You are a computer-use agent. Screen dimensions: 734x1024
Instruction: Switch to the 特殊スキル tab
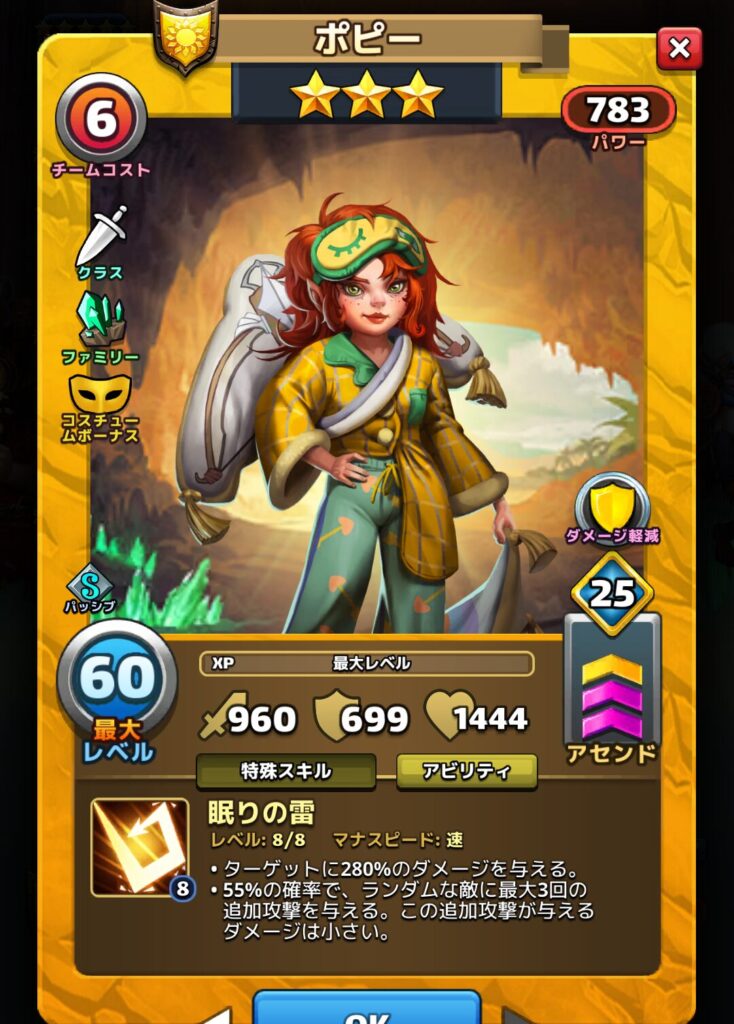(x=285, y=771)
